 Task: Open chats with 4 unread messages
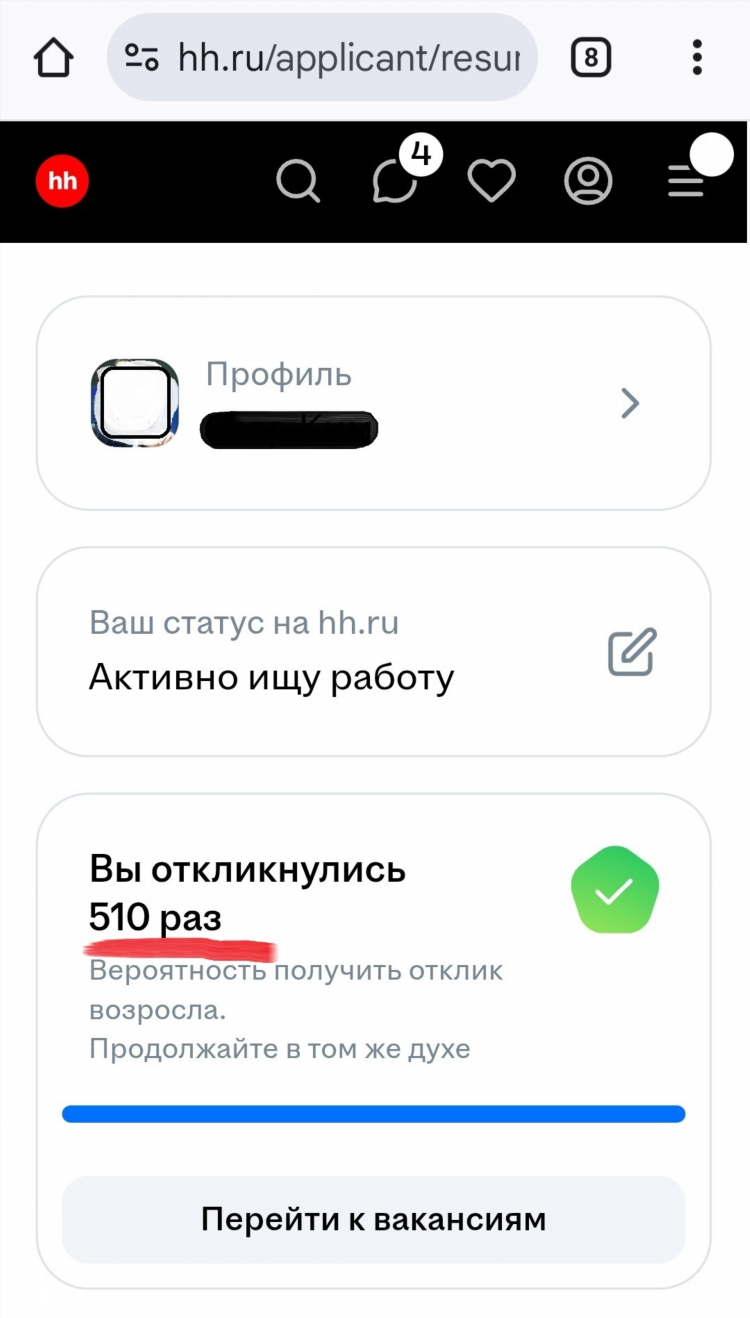point(396,181)
